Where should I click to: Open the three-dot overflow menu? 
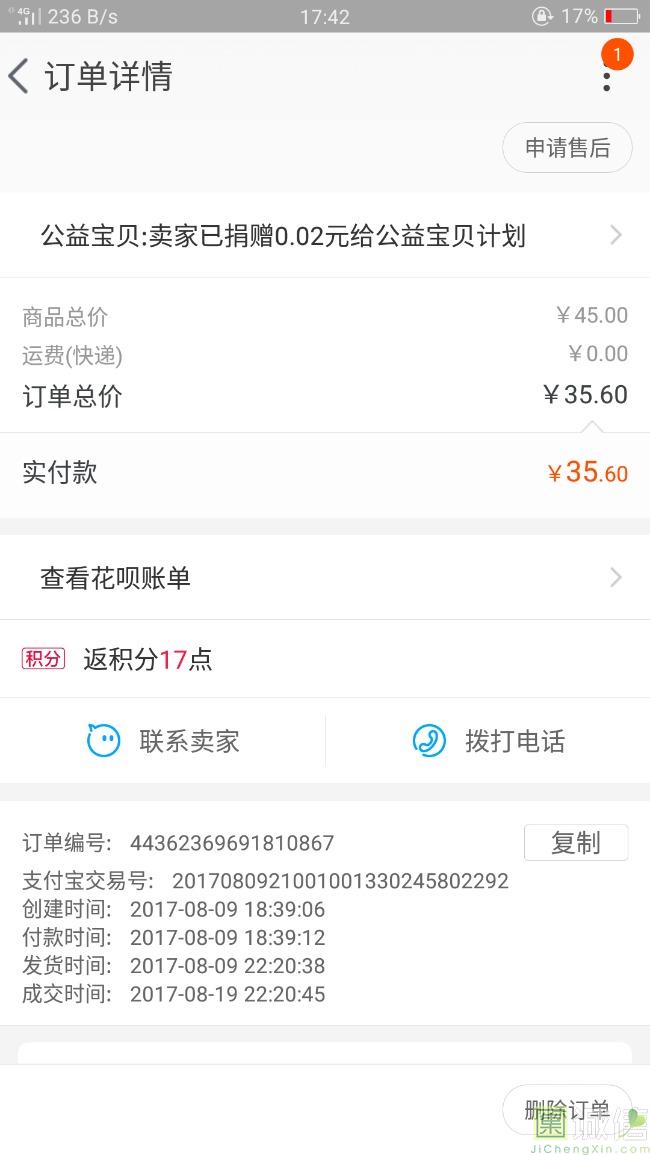pos(607,76)
